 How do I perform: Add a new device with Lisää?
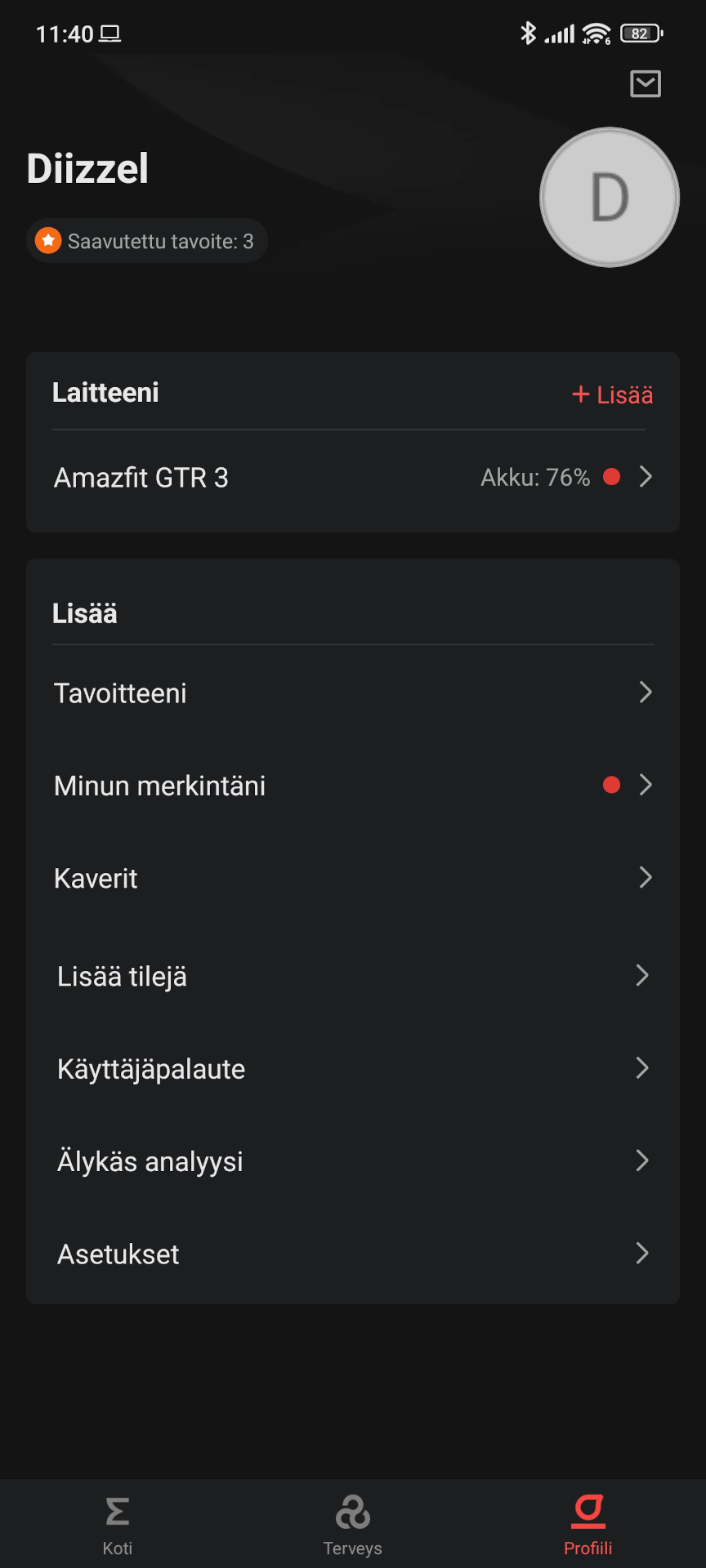613,395
